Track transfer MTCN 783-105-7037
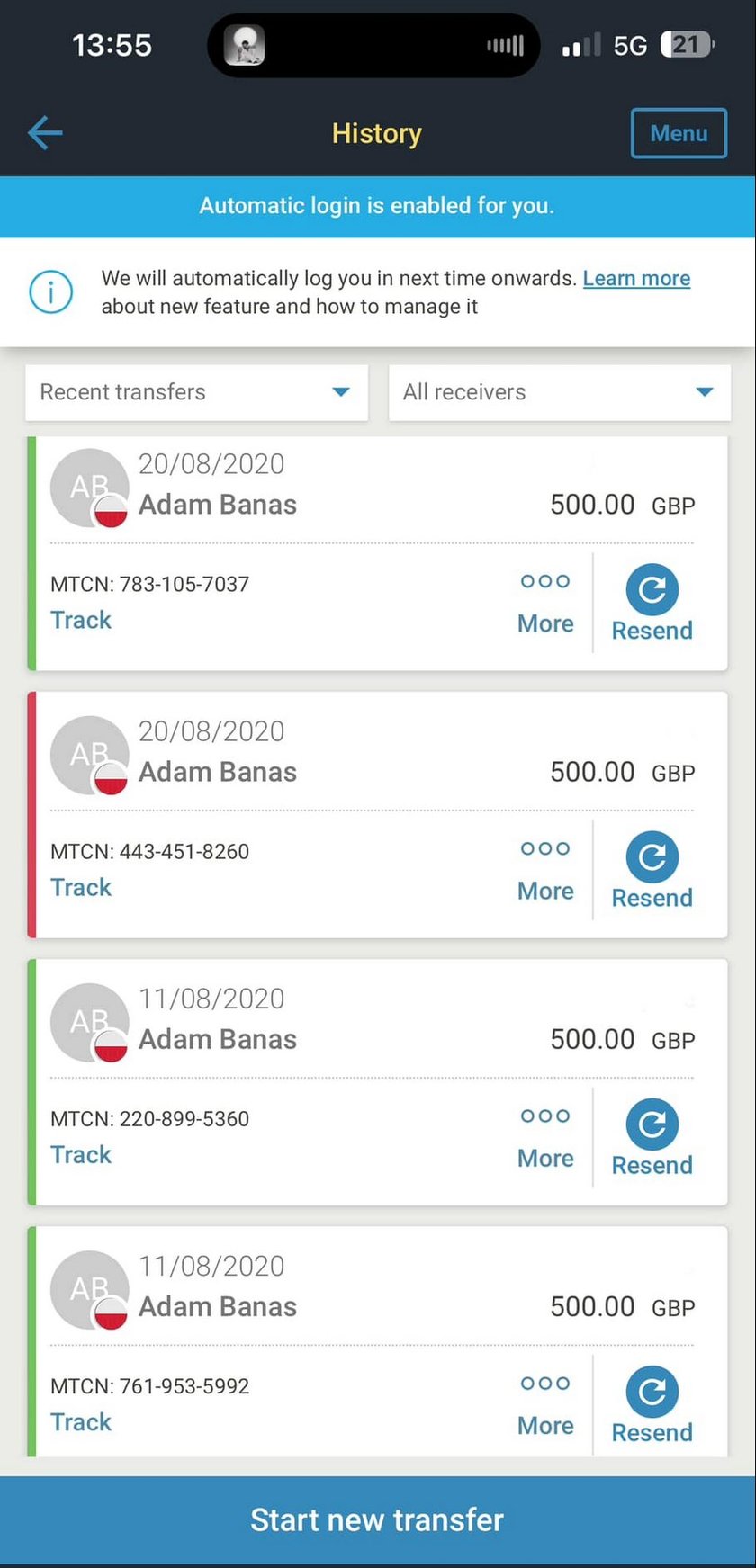The image size is (756, 1568). pyautogui.click(x=81, y=620)
